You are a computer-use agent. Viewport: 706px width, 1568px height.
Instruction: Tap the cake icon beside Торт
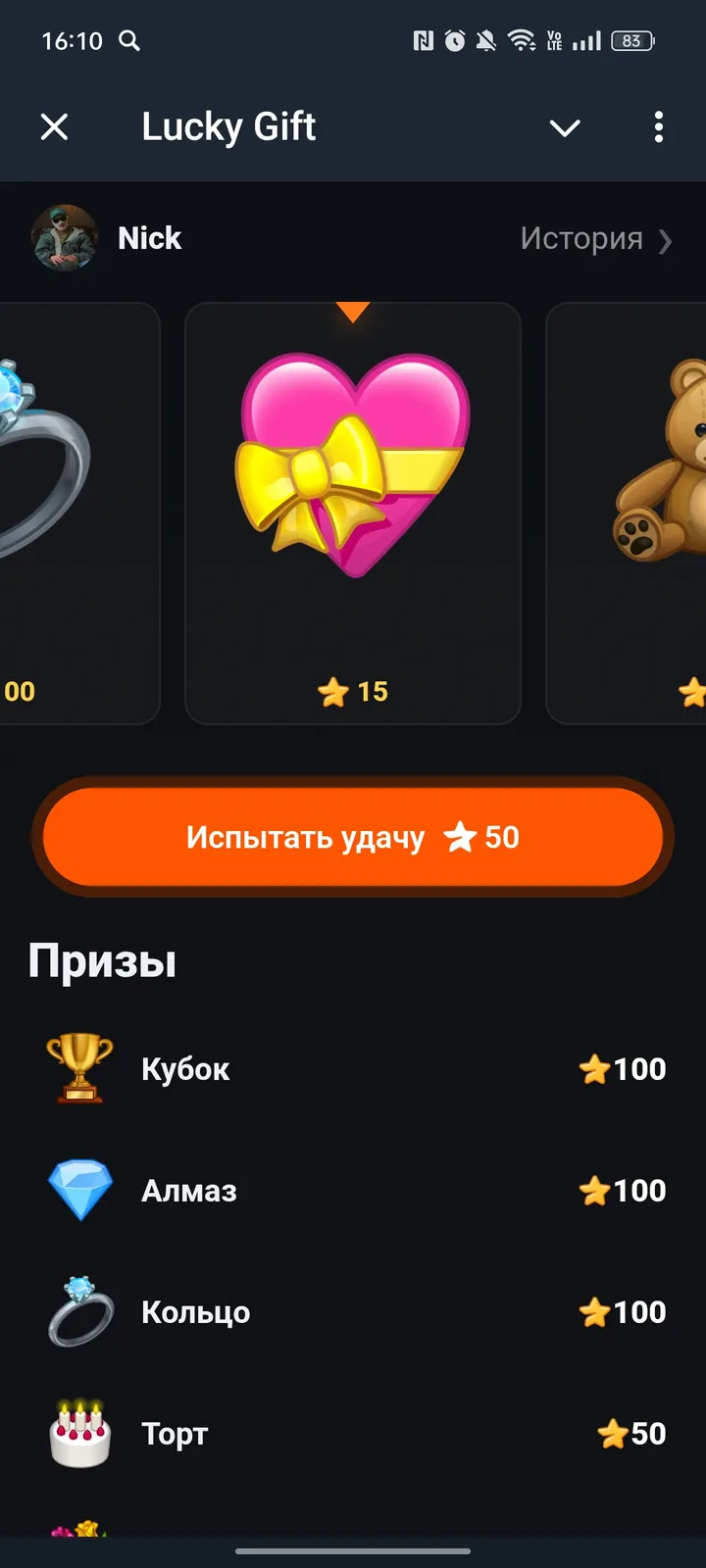pos(79,1433)
